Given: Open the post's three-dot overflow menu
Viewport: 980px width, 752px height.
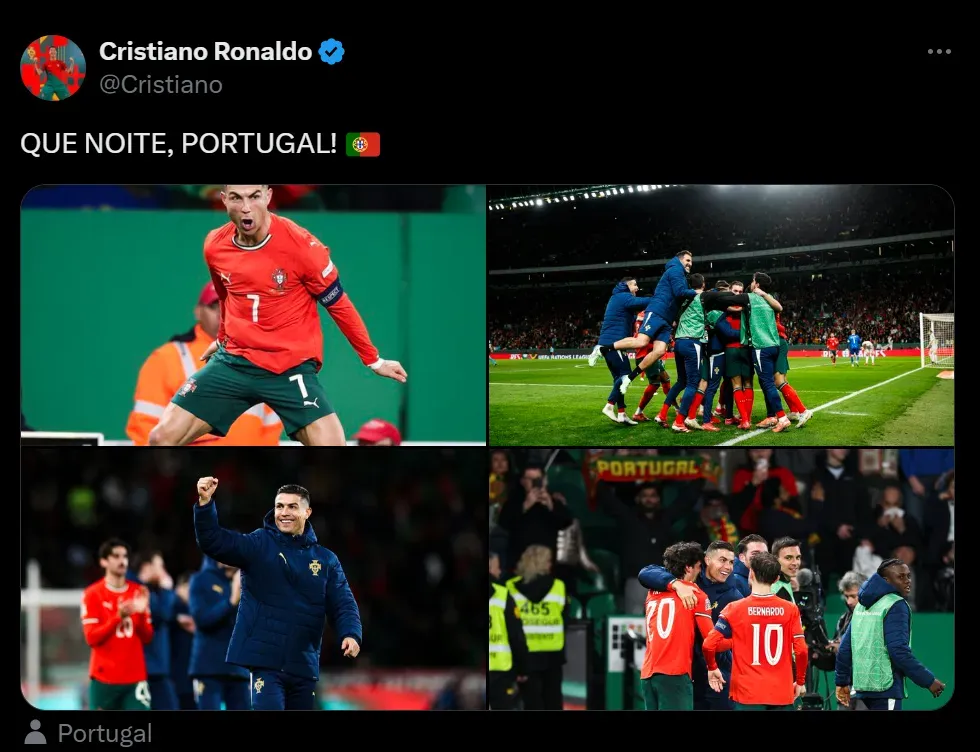Looking at the screenshot, I should click(x=938, y=52).
